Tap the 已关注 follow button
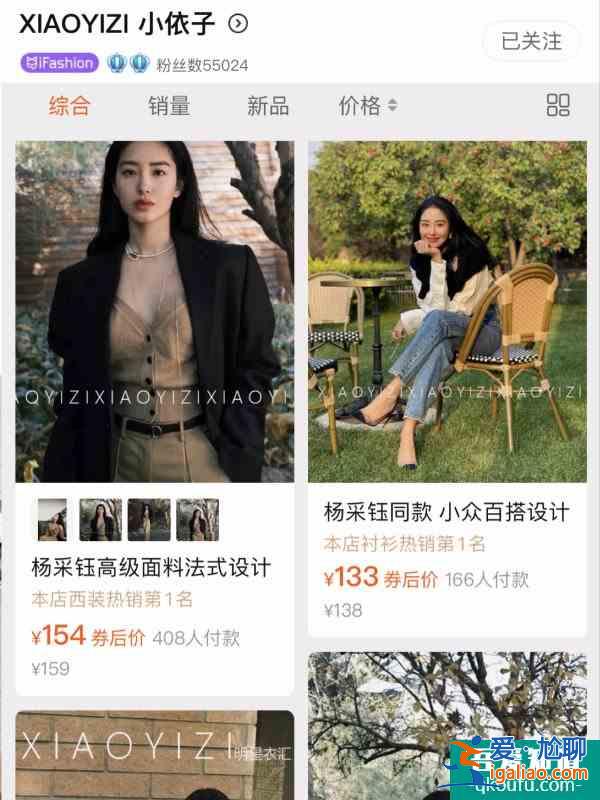 531,41
